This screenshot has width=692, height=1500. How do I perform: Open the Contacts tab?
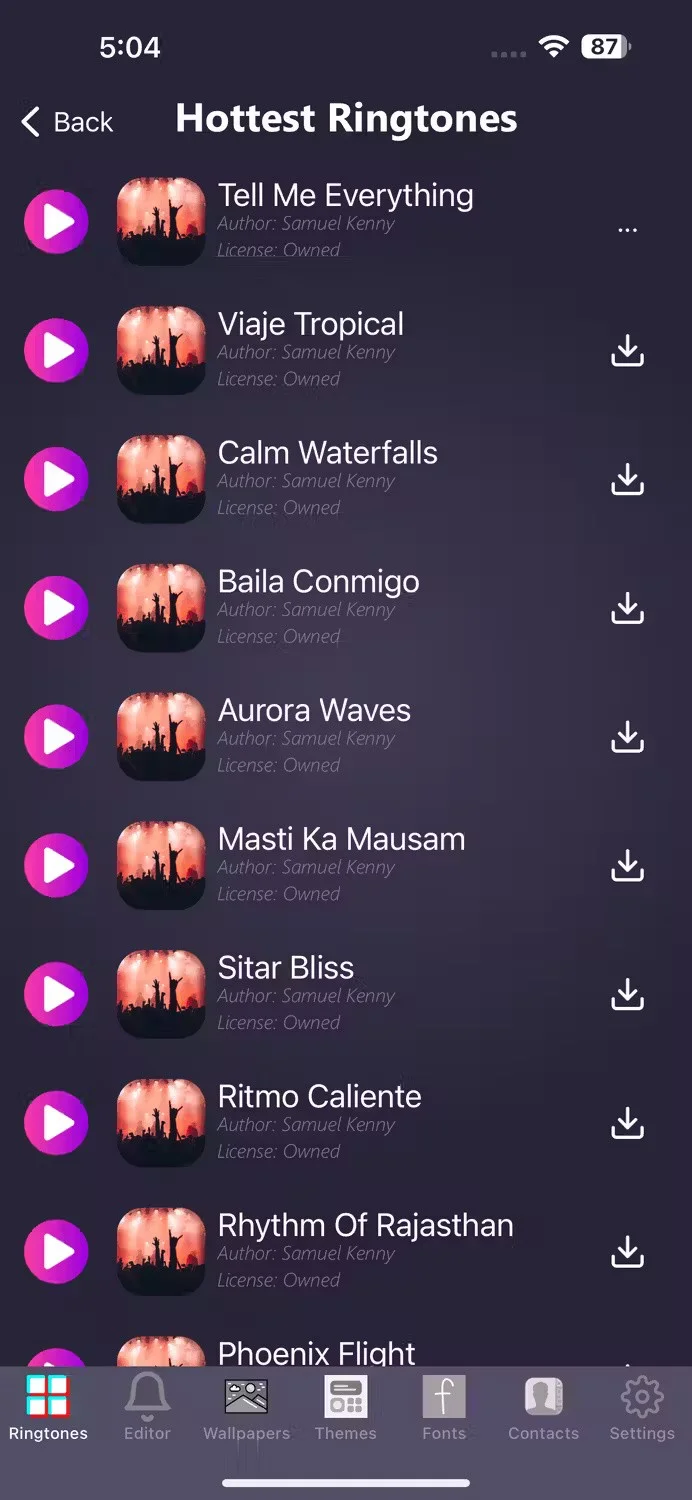(x=543, y=1408)
